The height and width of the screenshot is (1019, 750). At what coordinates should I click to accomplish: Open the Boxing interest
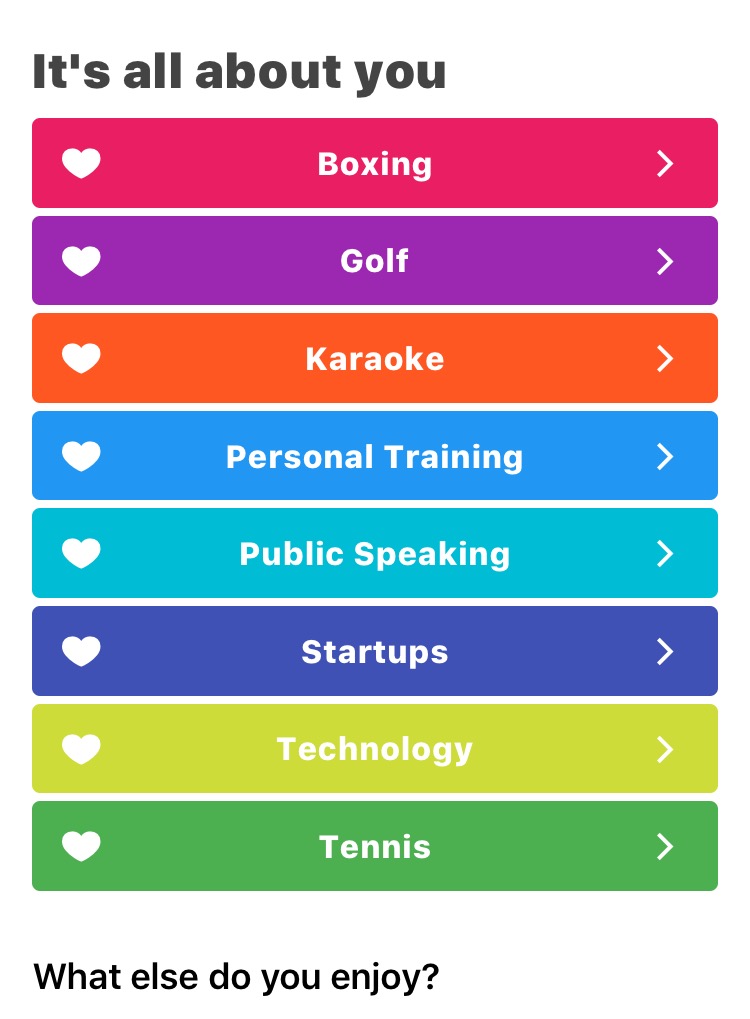[375, 163]
